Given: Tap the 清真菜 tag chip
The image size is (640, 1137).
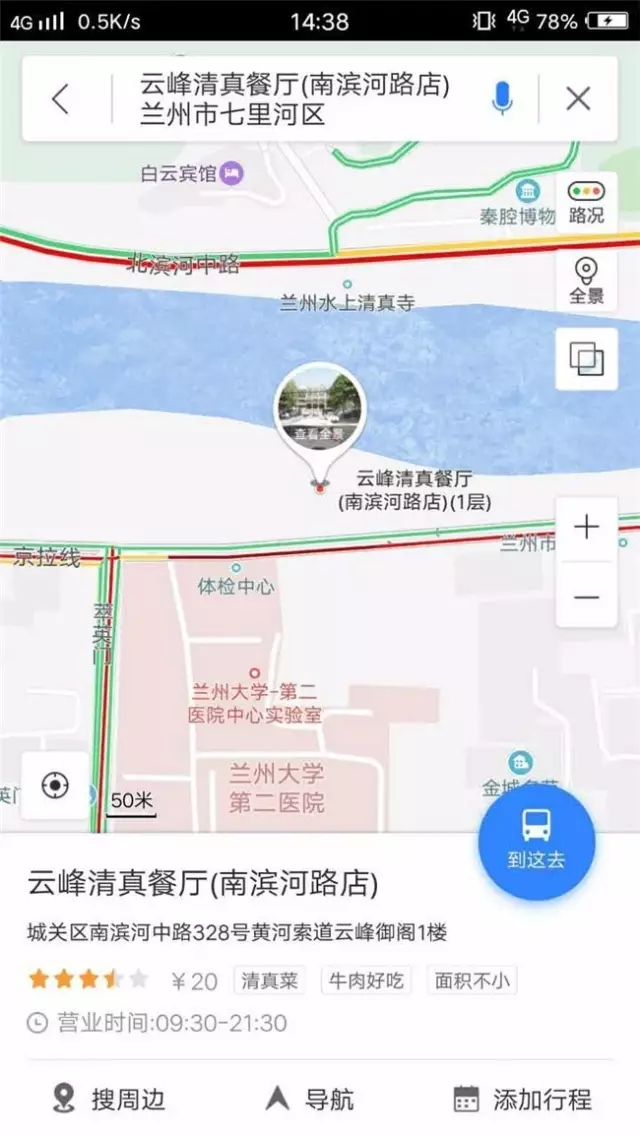Looking at the screenshot, I should coord(270,980).
